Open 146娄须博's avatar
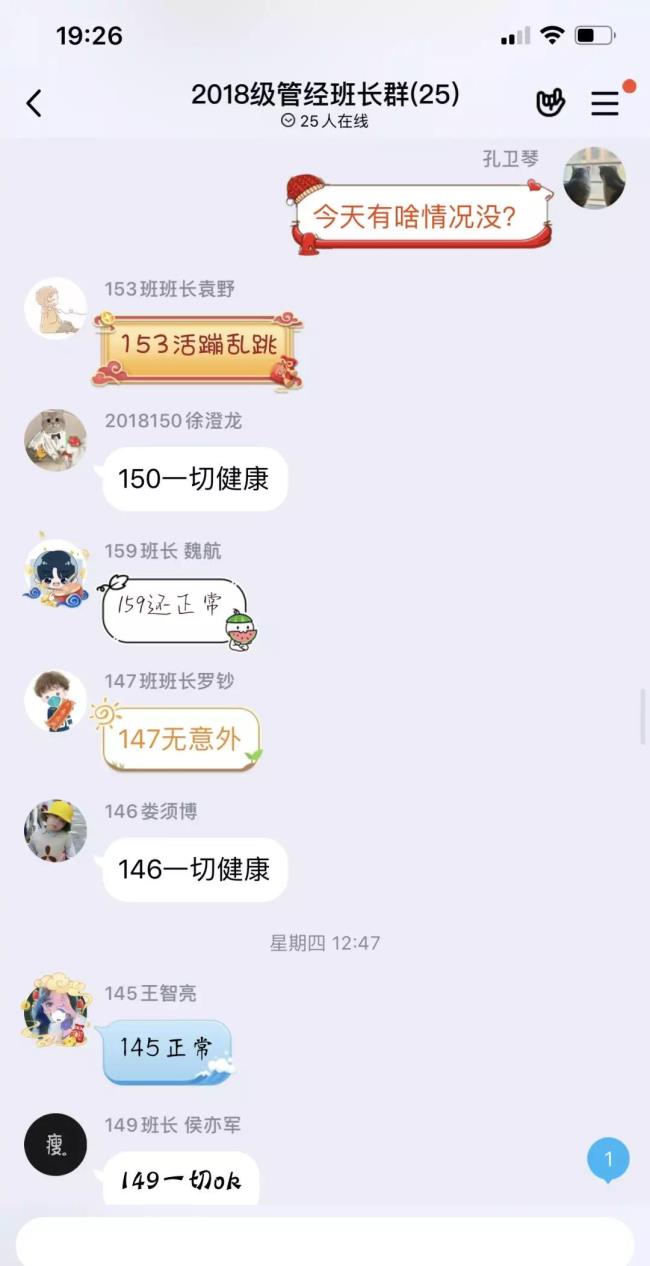This screenshot has height=1266, width=650. click(55, 831)
